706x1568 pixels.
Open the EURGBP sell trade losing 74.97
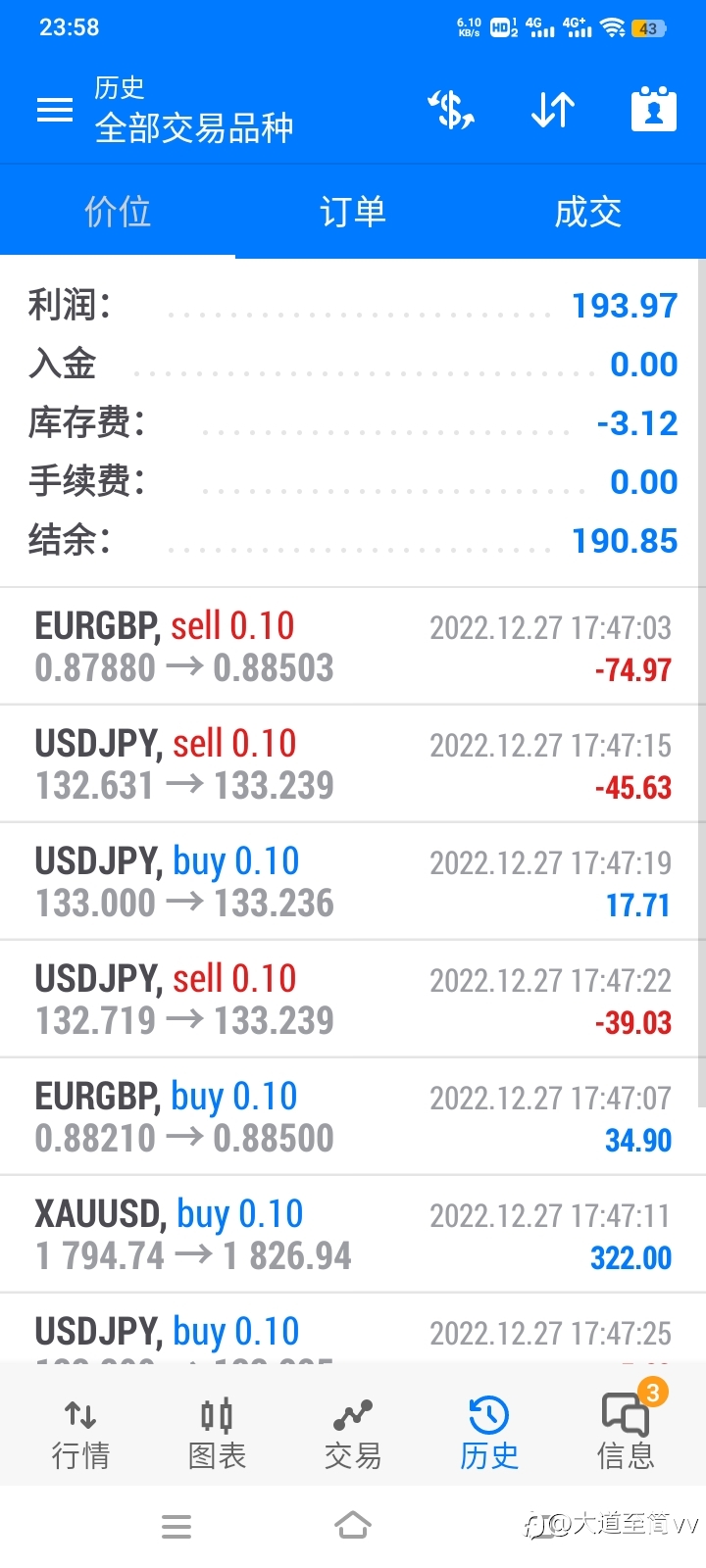point(353,647)
